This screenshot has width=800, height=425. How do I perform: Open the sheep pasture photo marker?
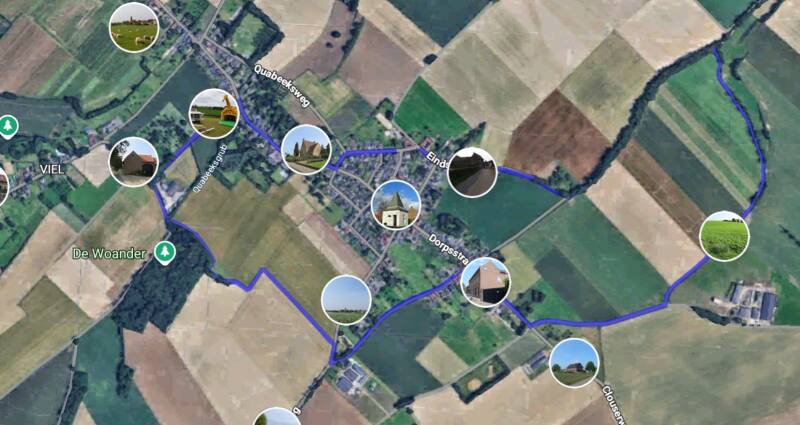point(133,27)
